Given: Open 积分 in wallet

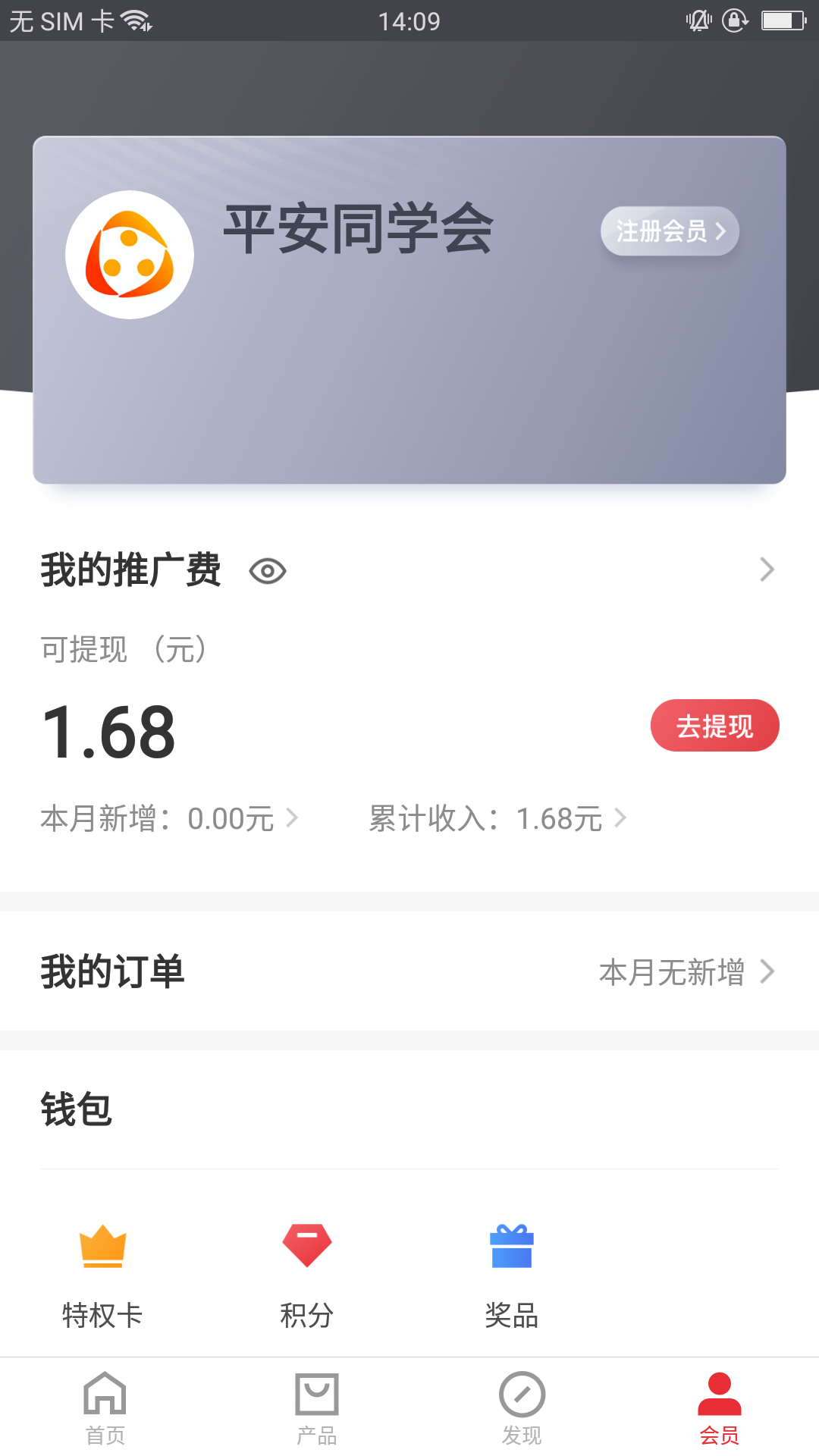Looking at the screenshot, I should 307,1275.
